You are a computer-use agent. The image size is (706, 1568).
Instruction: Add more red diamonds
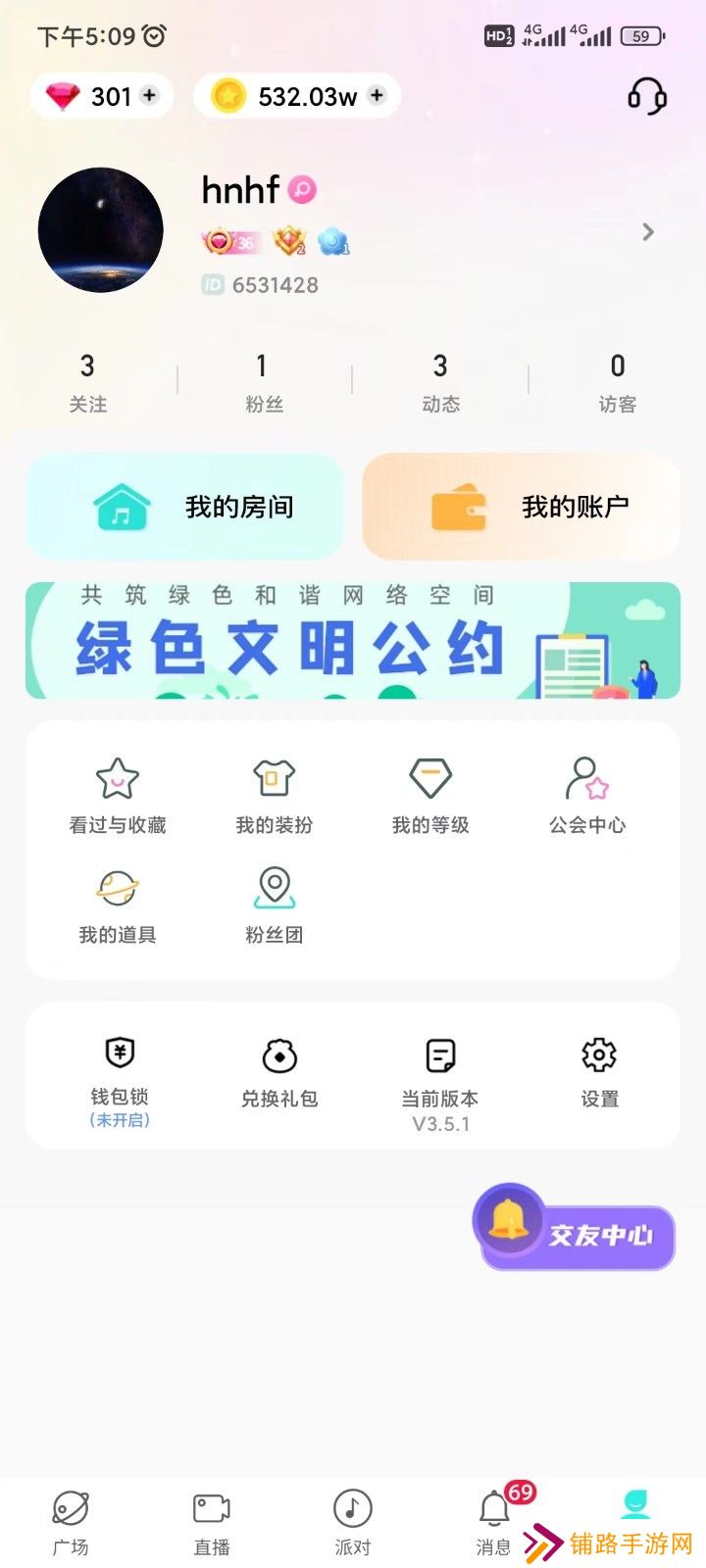(149, 95)
